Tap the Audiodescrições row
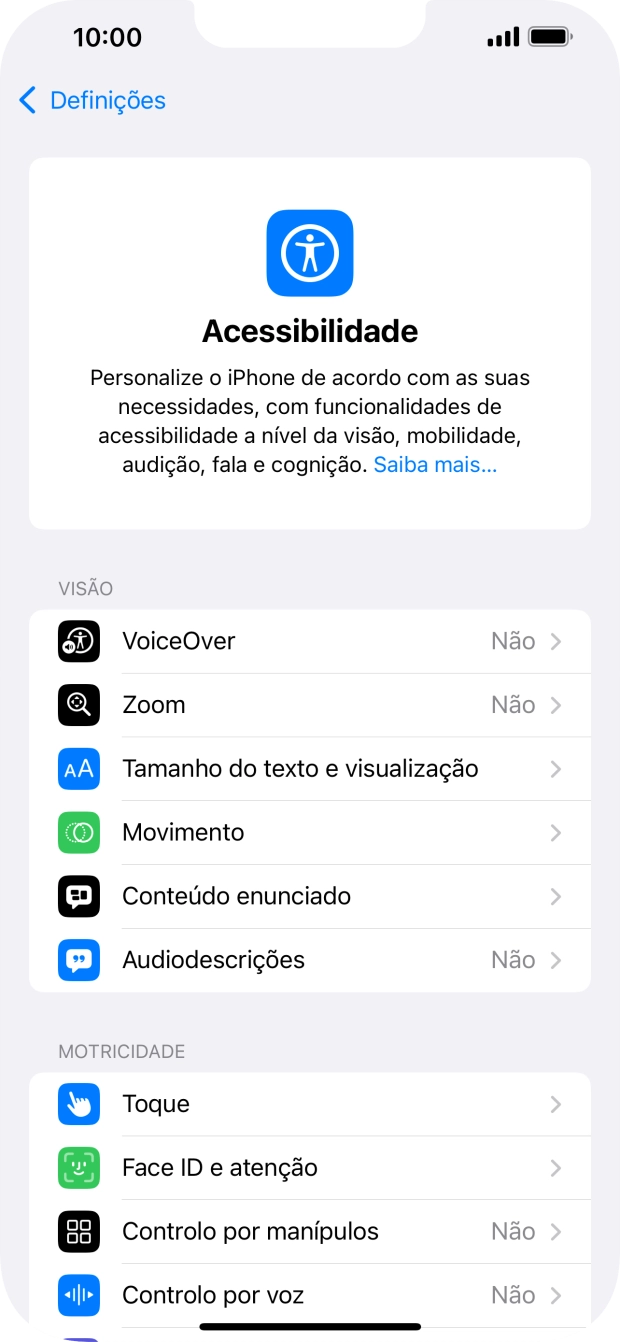 click(310, 960)
